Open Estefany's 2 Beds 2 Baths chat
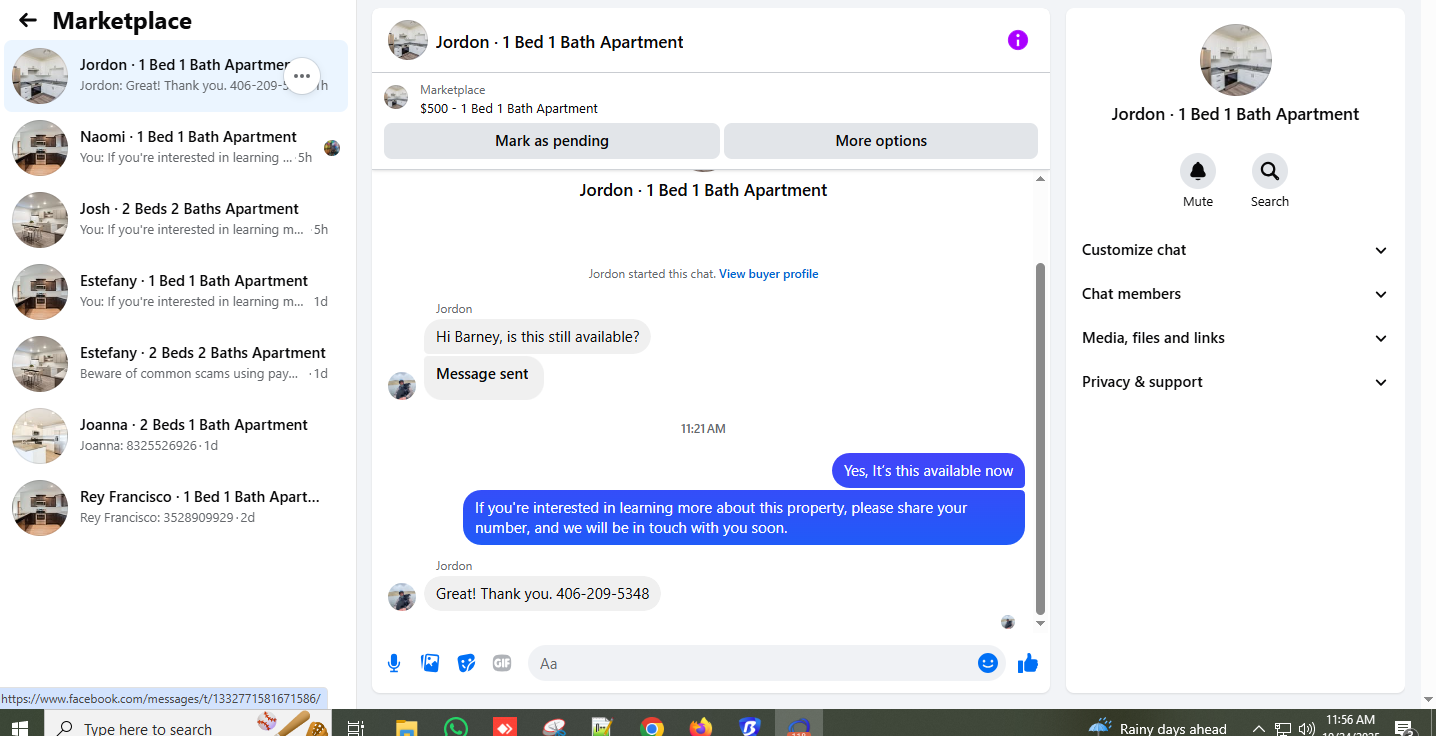 coord(176,364)
